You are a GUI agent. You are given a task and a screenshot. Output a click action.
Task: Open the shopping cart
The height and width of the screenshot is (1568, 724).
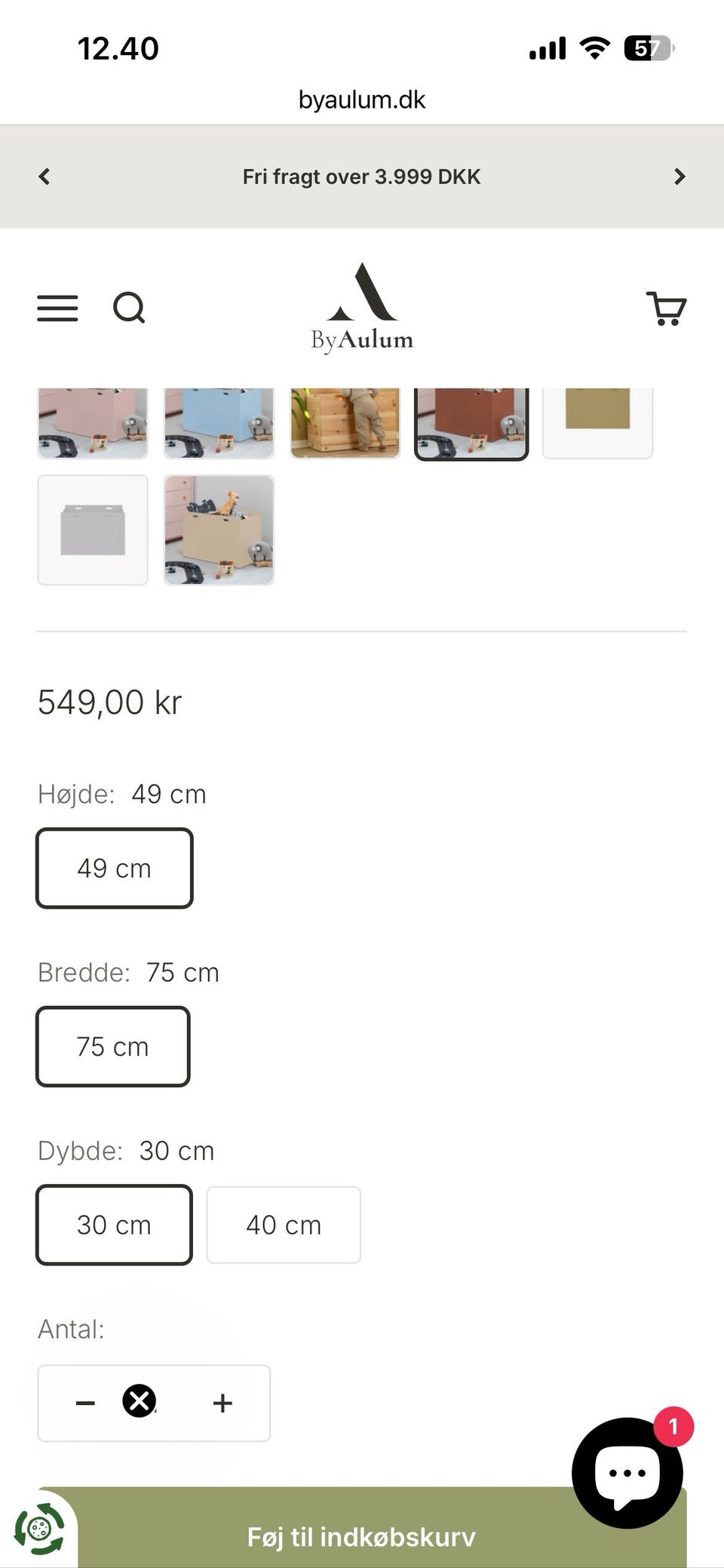pyautogui.click(x=667, y=308)
